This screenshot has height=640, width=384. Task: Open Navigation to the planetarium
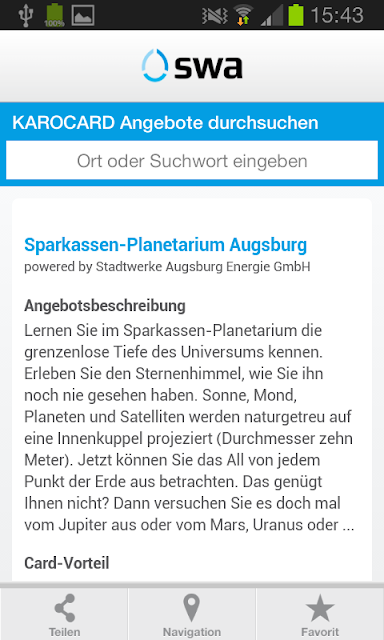click(192, 614)
